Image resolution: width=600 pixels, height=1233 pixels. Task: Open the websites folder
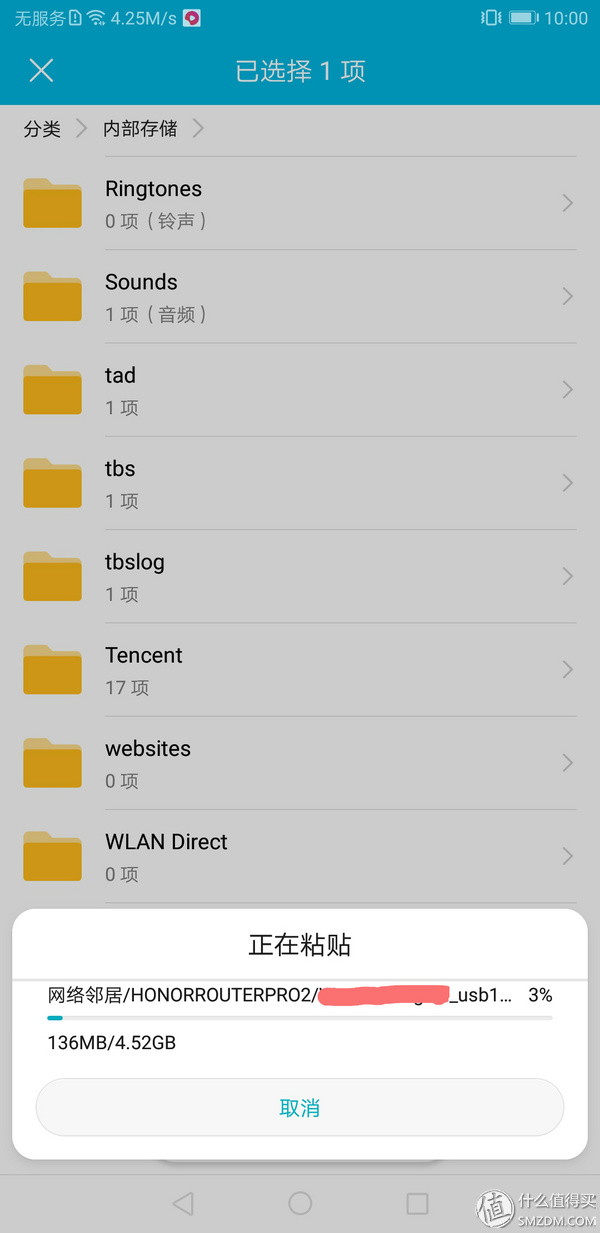300,763
